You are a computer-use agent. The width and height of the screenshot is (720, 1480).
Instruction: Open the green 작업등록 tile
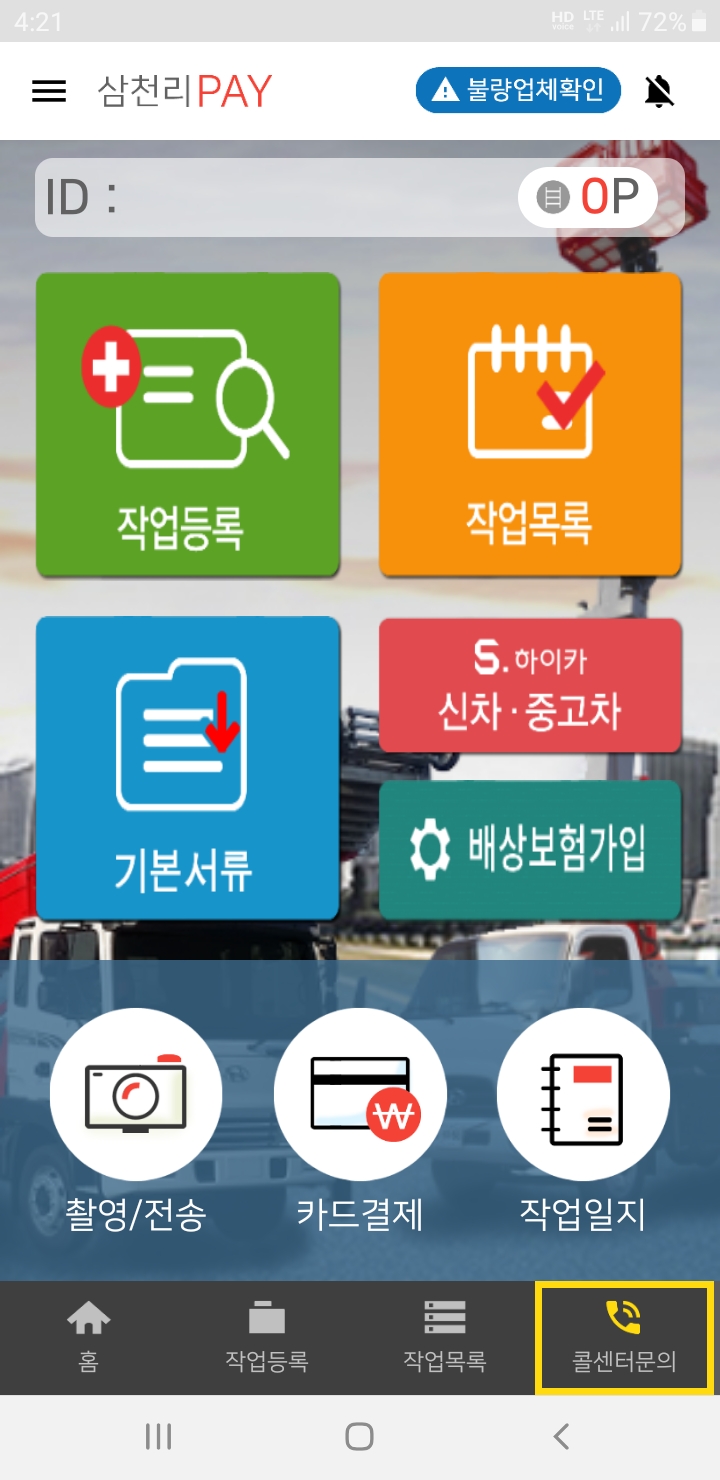(188, 424)
